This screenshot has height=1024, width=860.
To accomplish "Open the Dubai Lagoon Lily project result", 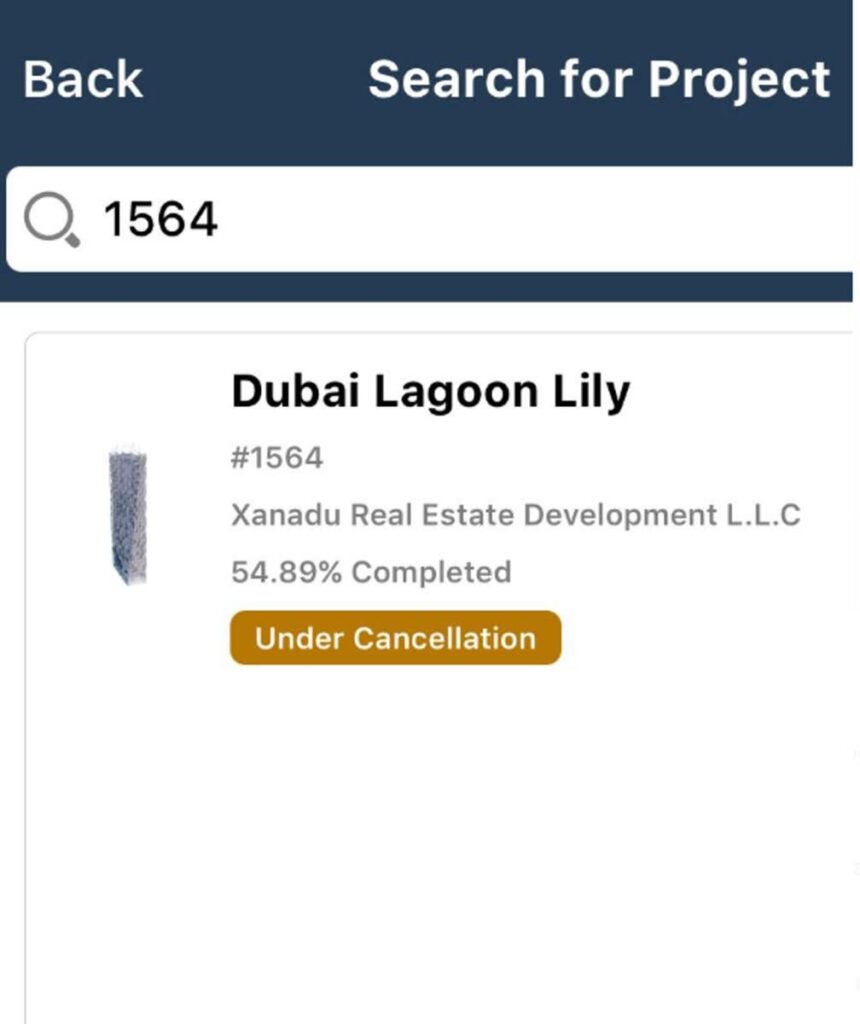I will pos(431,392).
